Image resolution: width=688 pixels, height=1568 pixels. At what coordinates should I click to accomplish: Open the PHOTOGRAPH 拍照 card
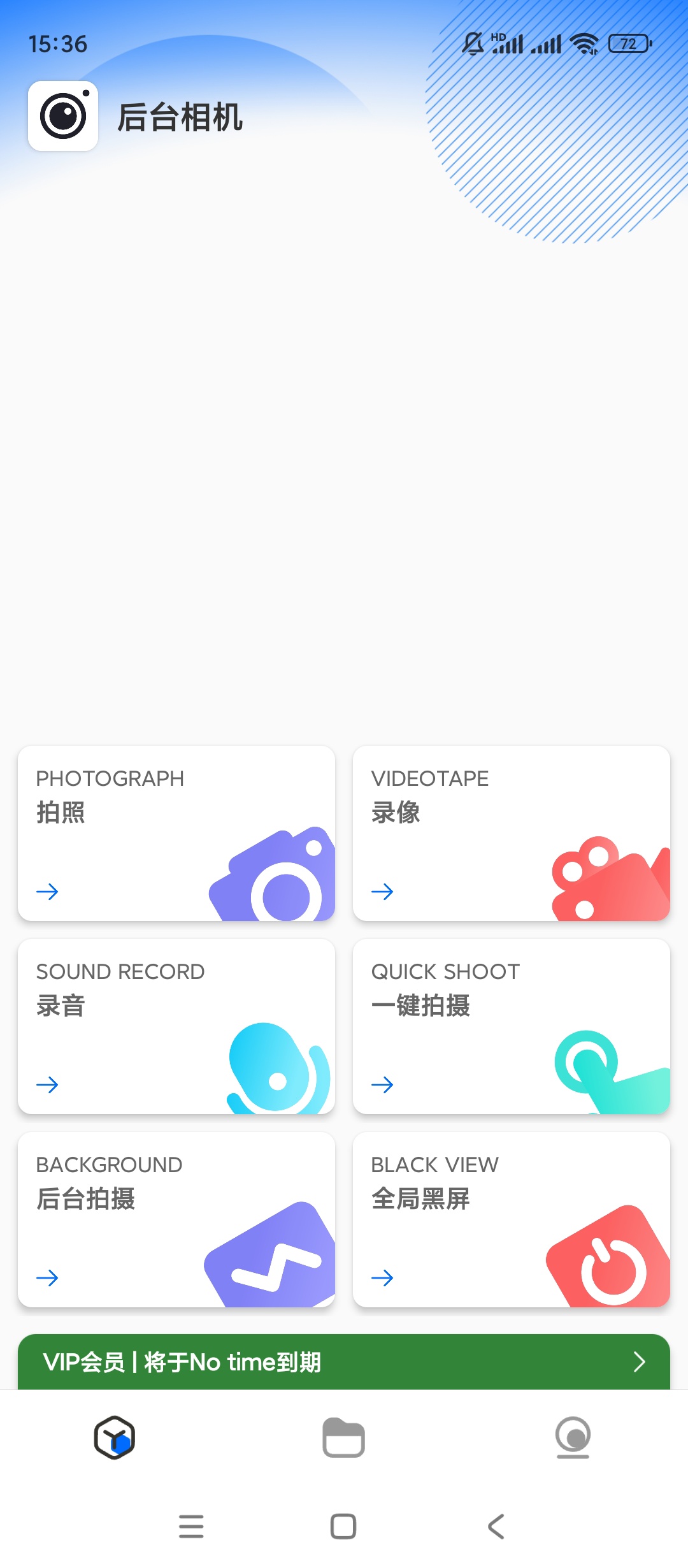[x=176, y=833]
